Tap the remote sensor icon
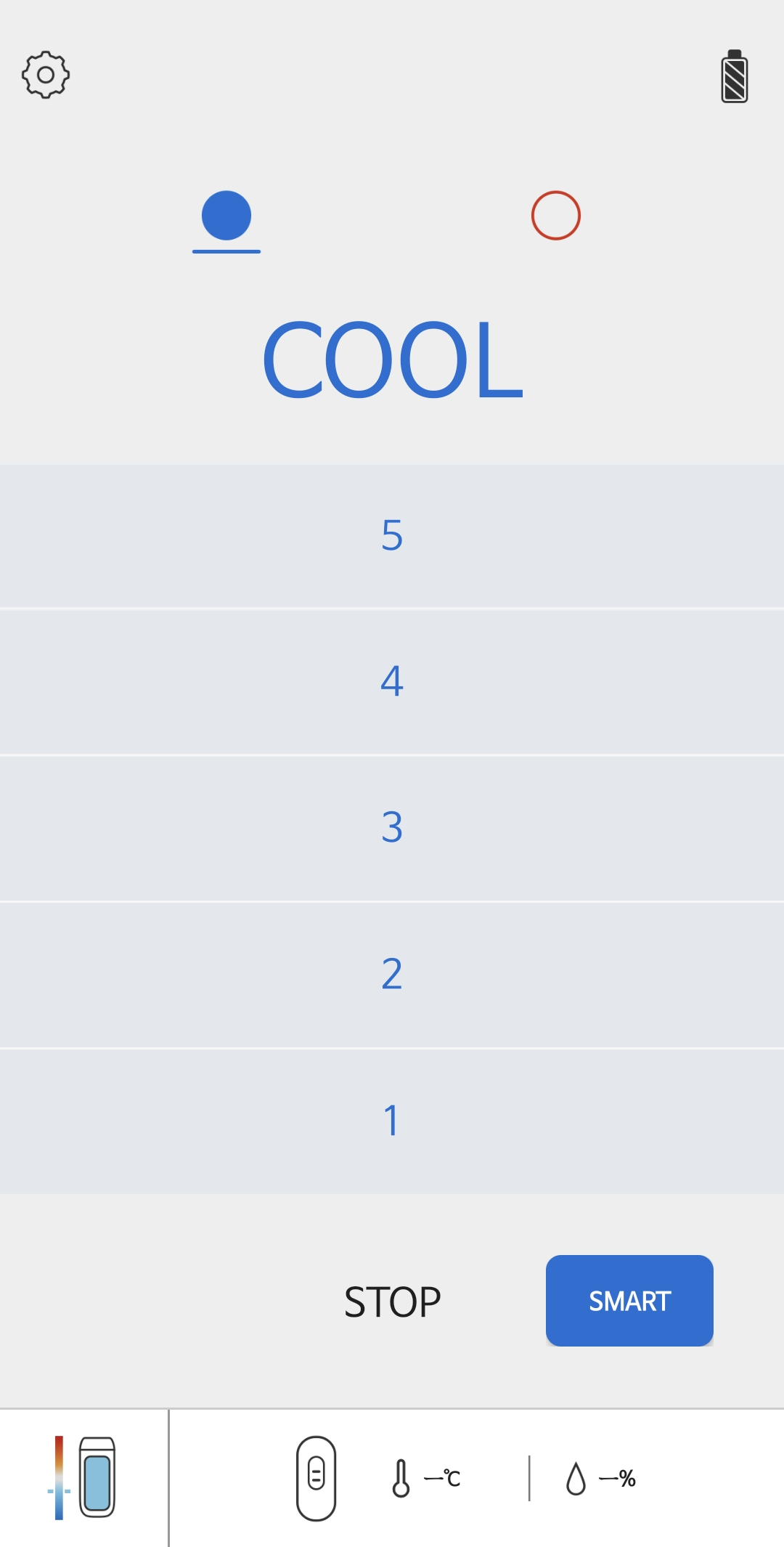This screenshot has height=1547, width=784. coord(316,1478)
